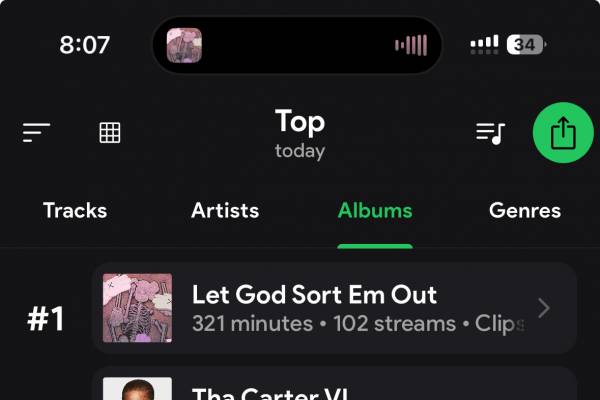The width and height of the screenshot is (600, 400).
Task: Share top albums with green button
Action: [563, 132]
